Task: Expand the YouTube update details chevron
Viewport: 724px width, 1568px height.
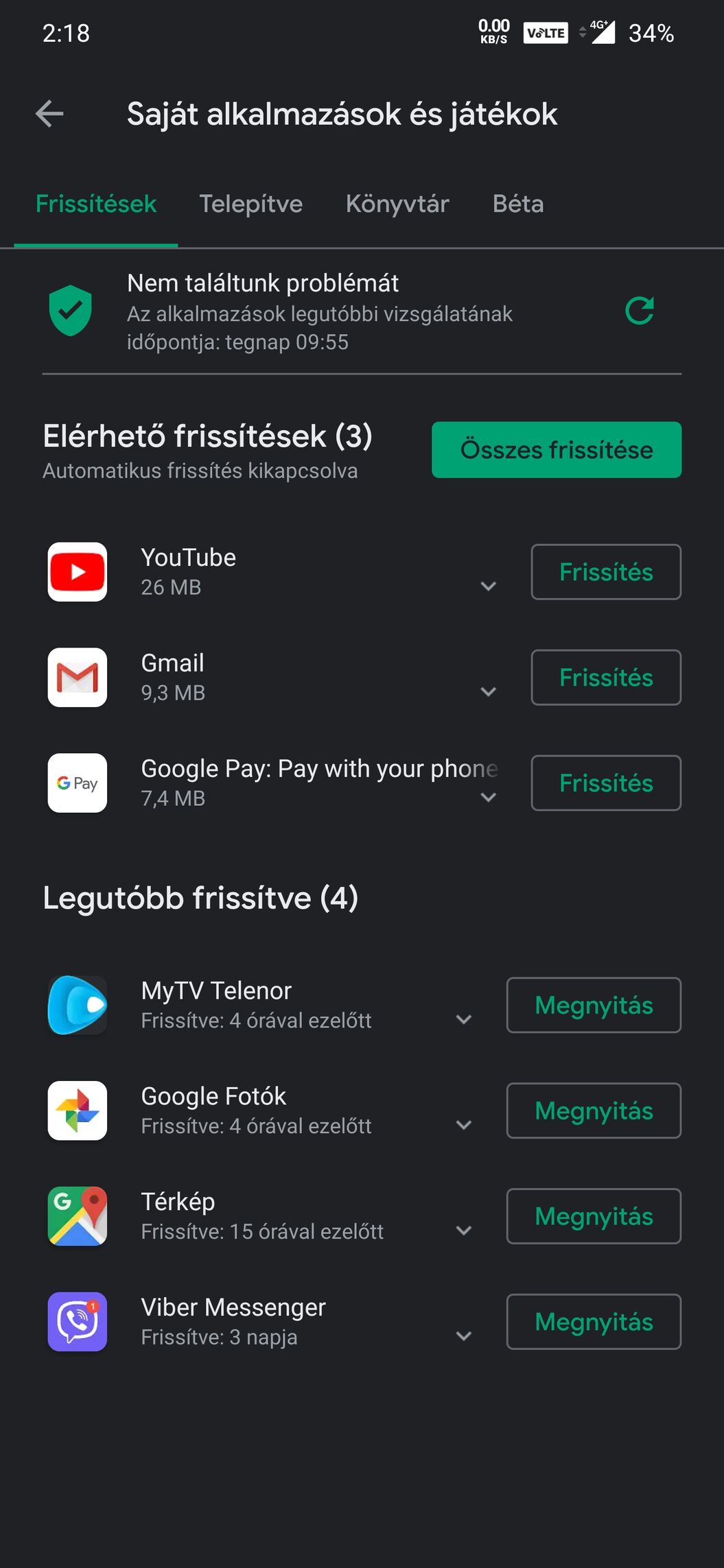Action: [488, 586]
